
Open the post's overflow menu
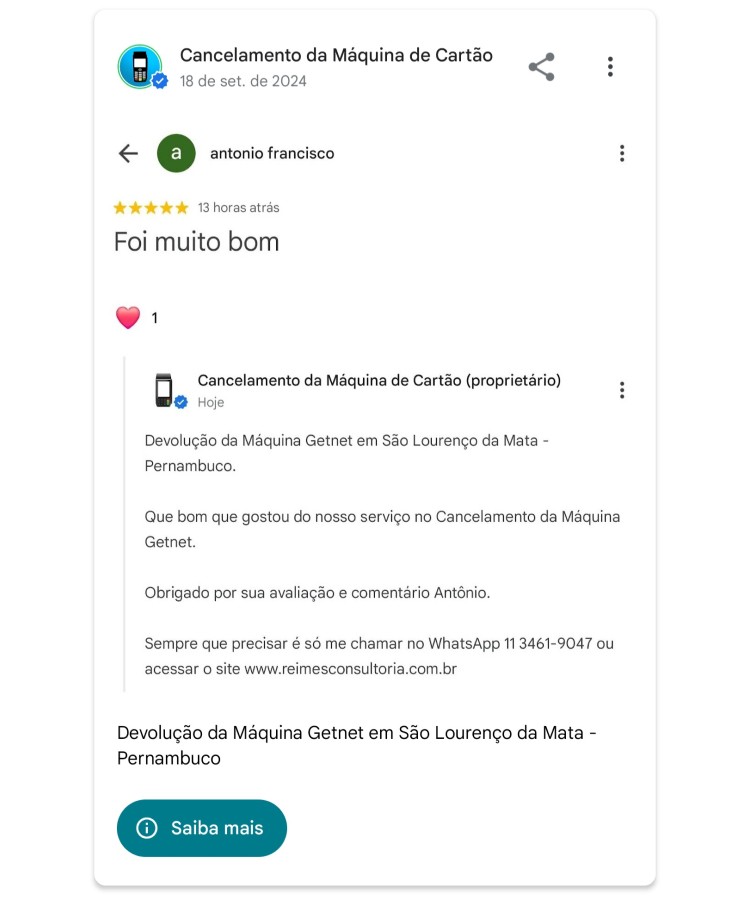click(610, 68)
